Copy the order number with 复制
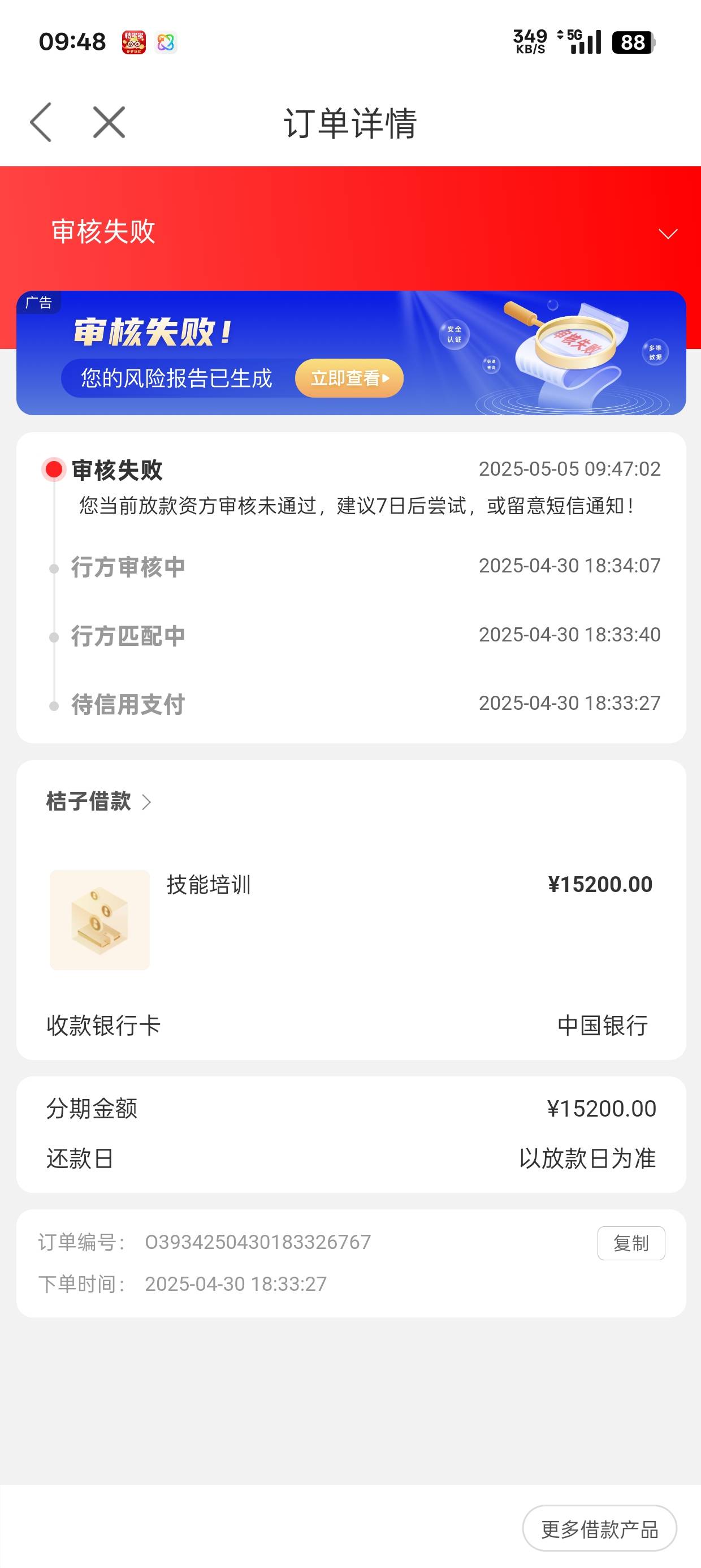Screen dimensions: 701x1568 click(x=631, y=1243)
